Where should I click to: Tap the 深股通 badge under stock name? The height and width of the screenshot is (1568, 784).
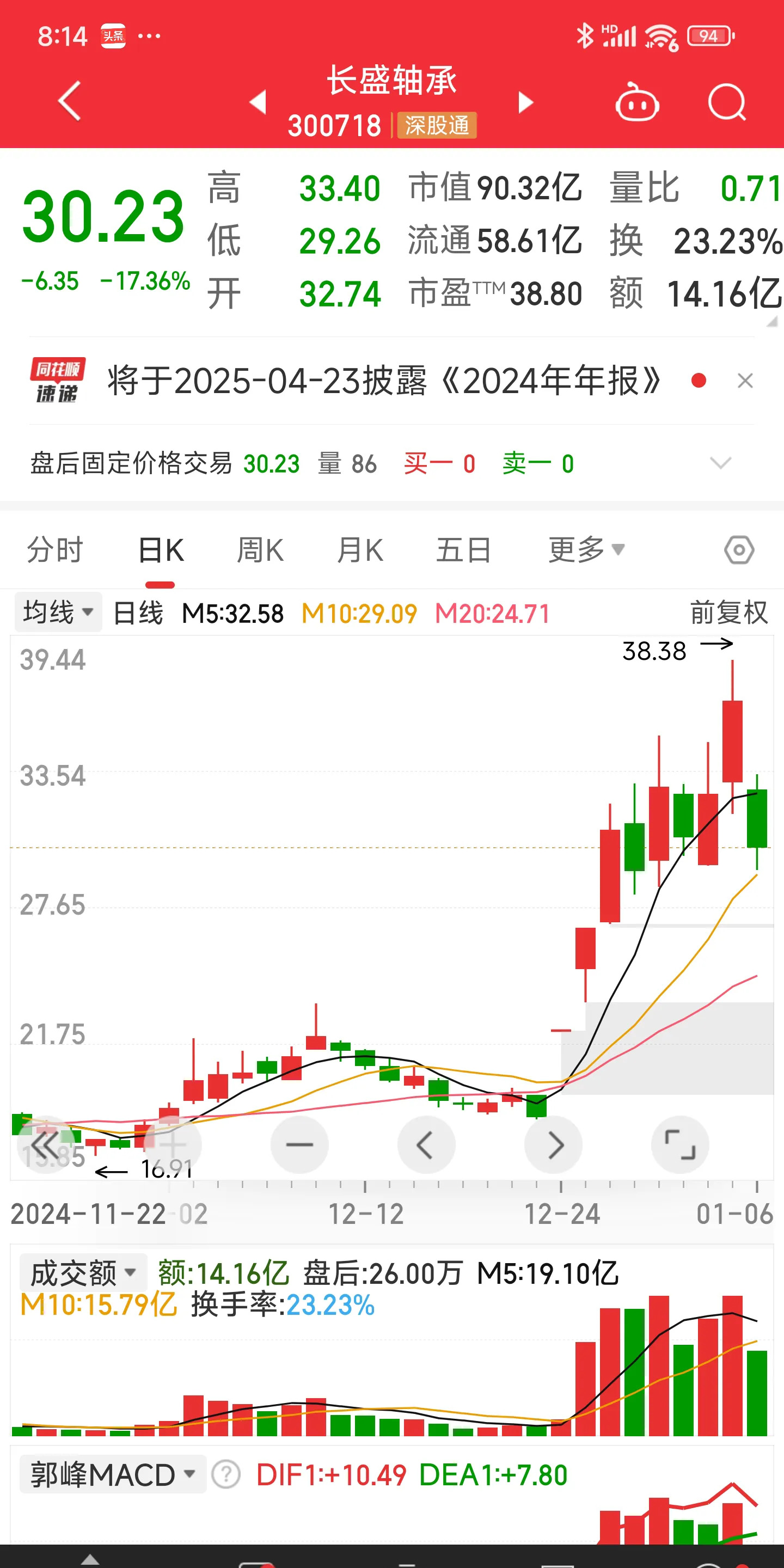coord(438,124)
